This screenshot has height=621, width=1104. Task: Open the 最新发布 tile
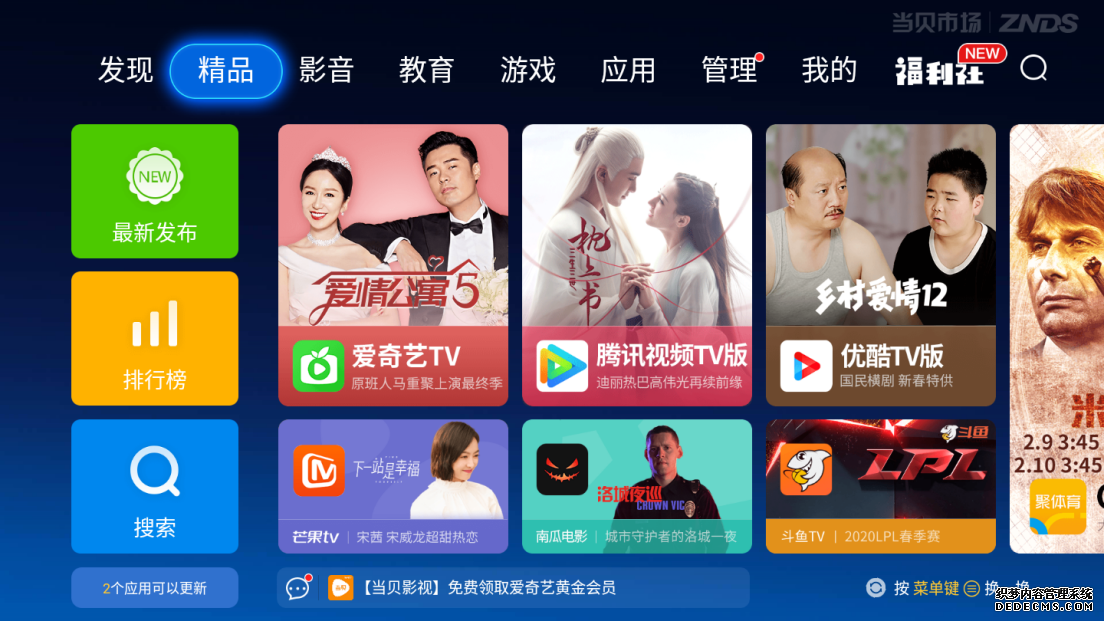coord(155,191)
